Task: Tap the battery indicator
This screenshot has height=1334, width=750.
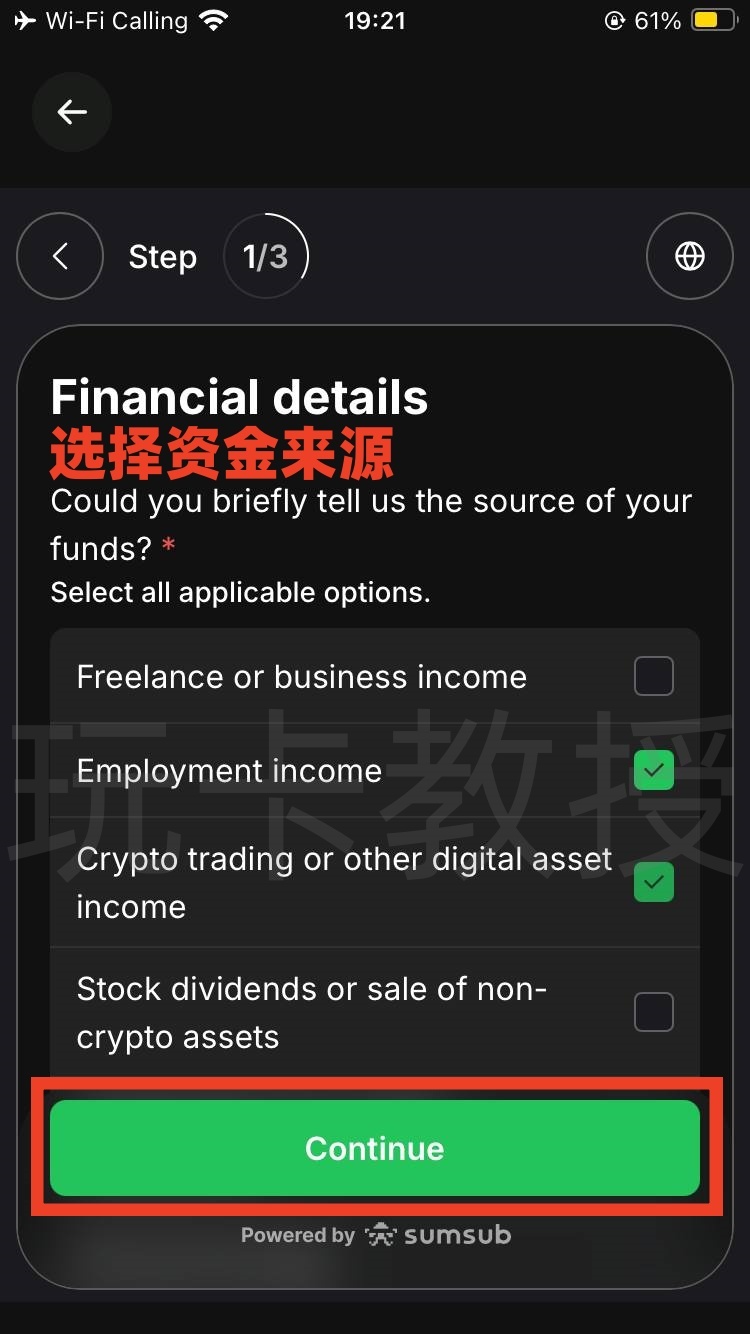Action: click(x=712, y=19)
